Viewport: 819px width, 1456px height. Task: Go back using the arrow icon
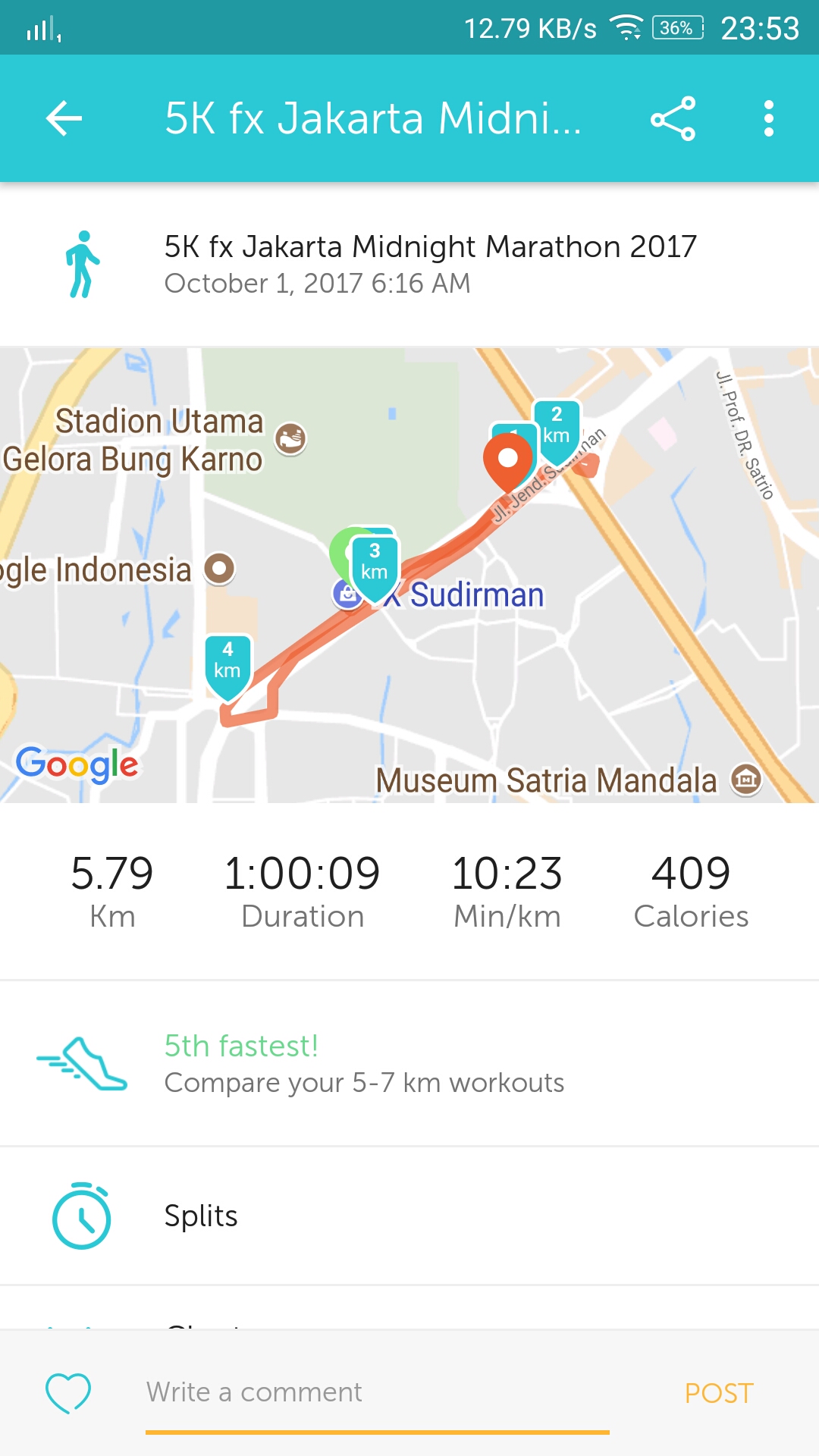[64, 118]
